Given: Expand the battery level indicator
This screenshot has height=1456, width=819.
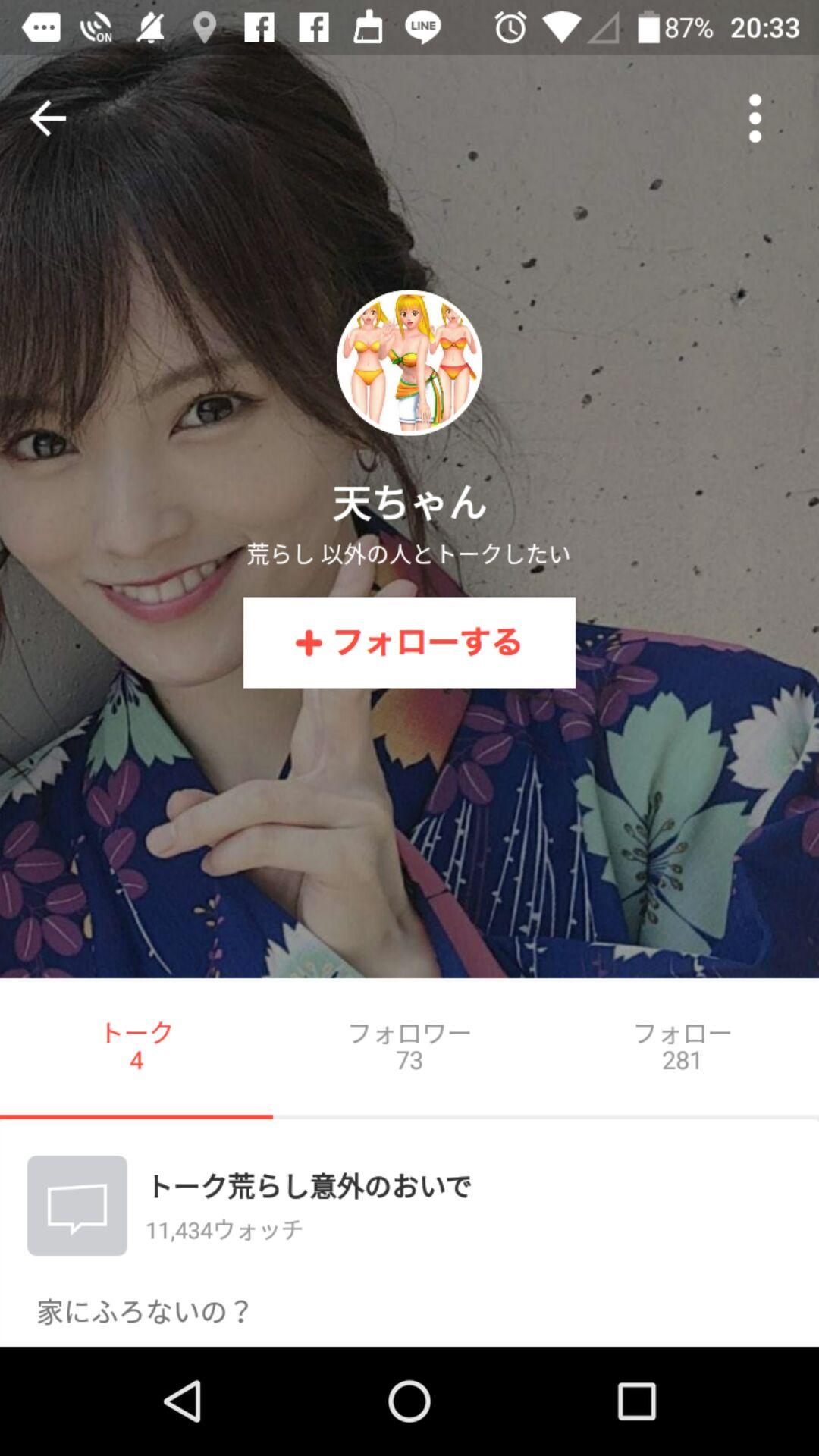Looking at the screenshot, I should pyautogui.click(x=648, y=25).
